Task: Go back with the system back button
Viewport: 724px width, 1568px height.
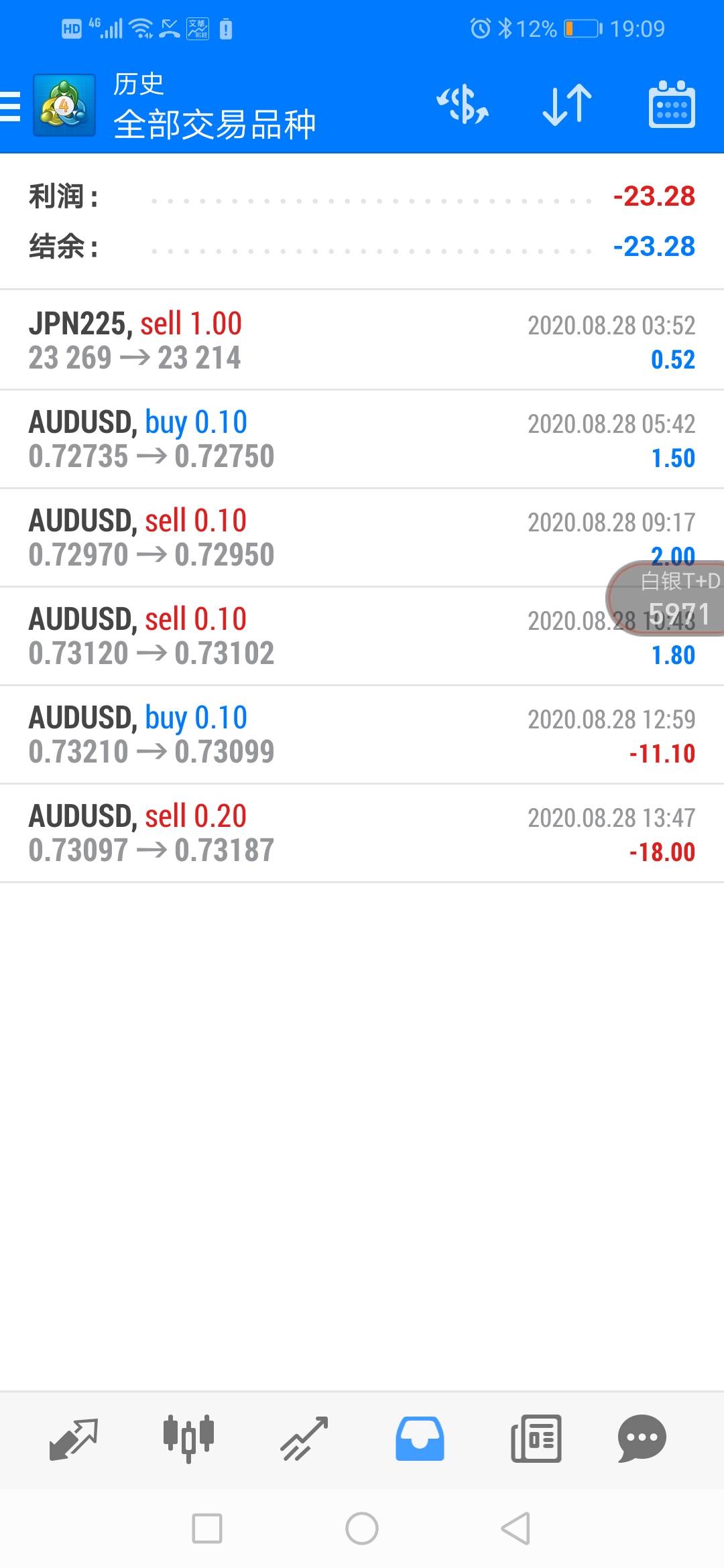Action: click(x=516, y=1529)
